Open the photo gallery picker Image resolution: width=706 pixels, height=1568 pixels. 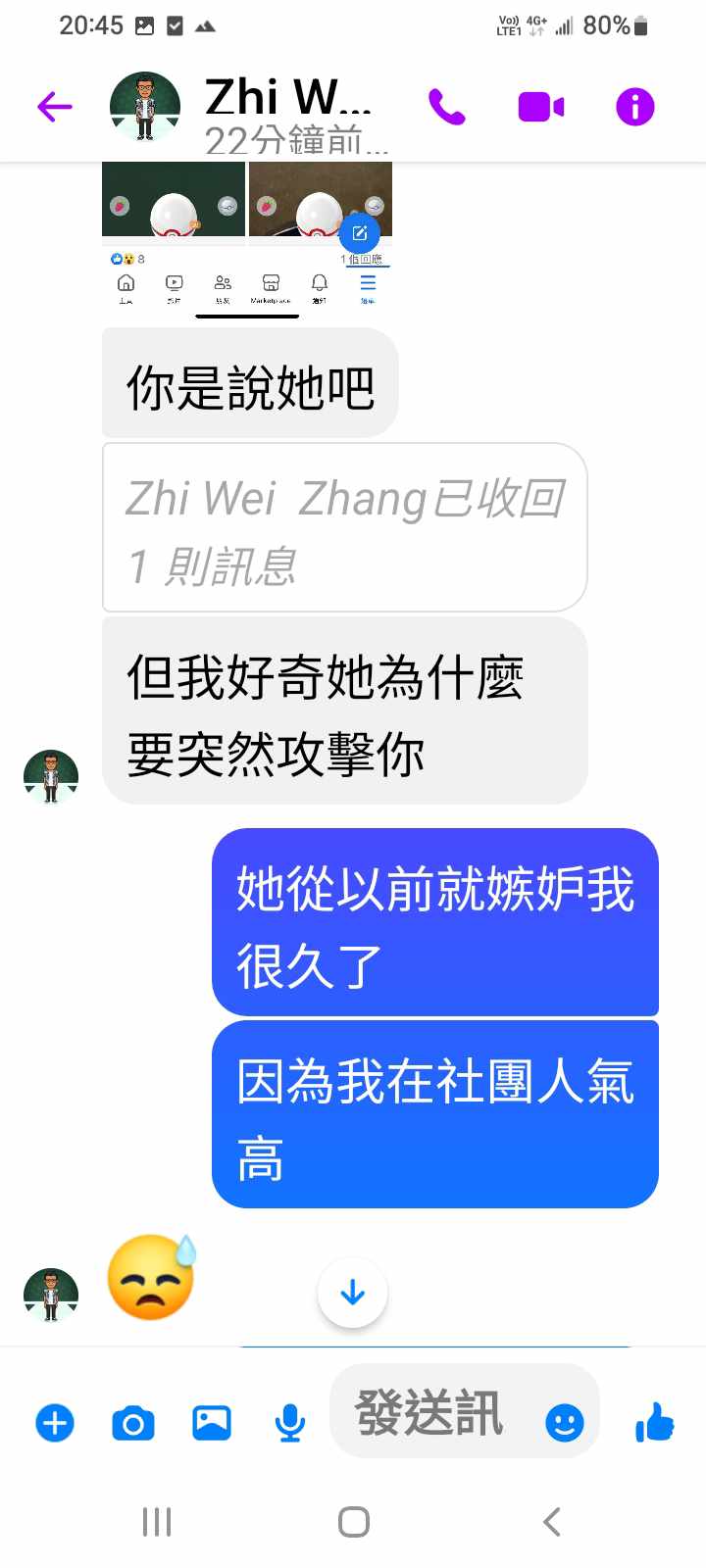pos(212,1422)
